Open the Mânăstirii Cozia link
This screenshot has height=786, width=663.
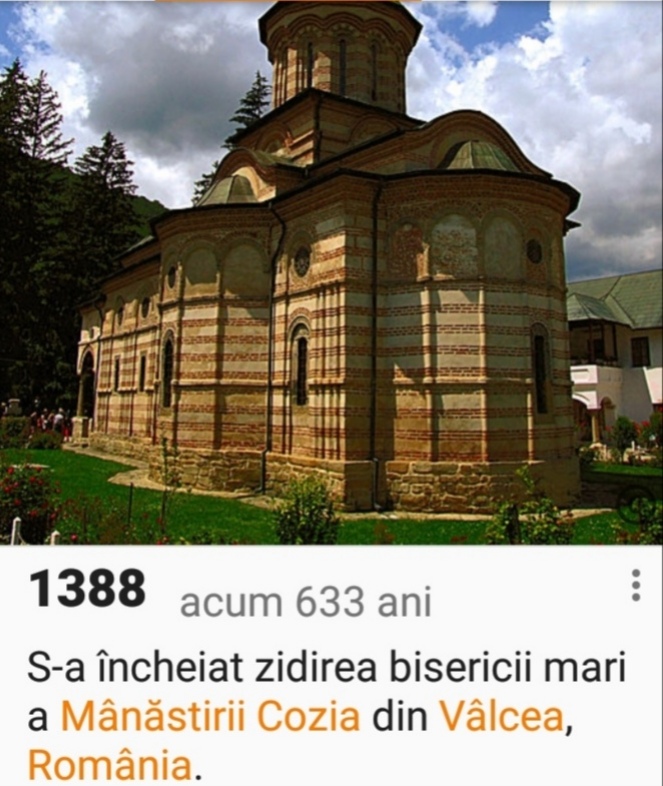[210, 716]
